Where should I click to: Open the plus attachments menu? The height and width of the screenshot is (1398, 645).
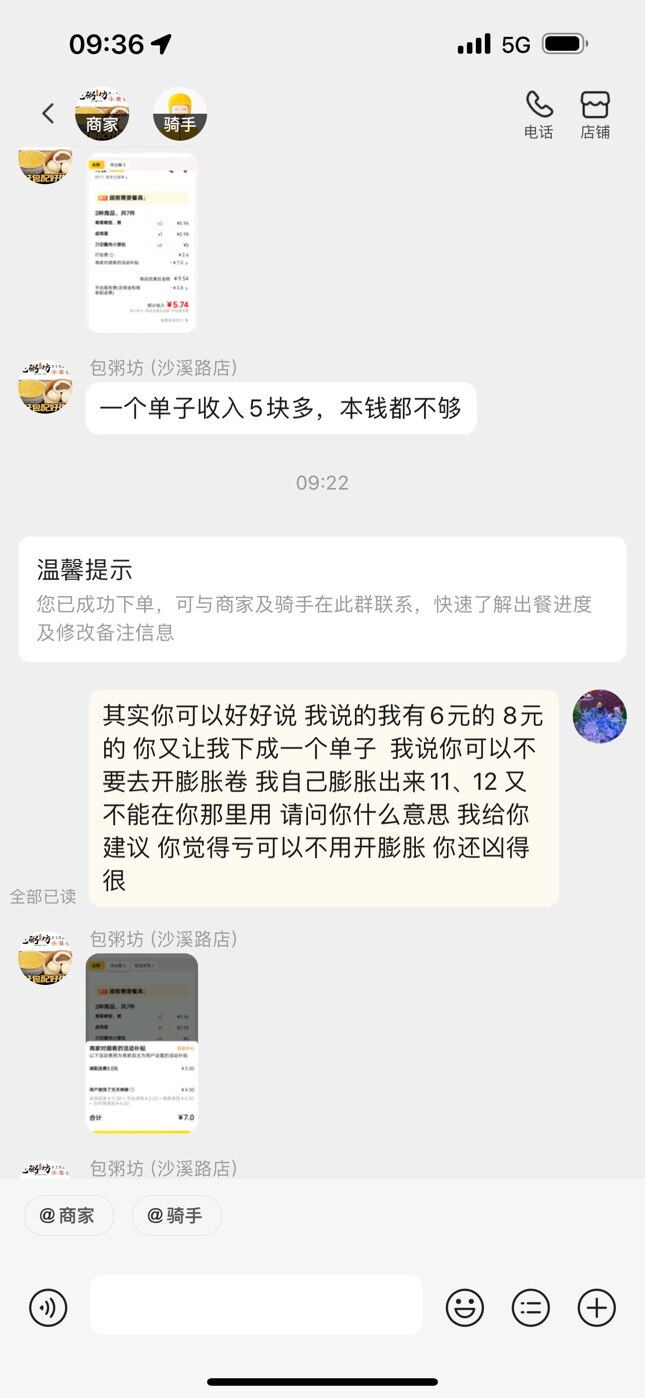click(597, 1307)
